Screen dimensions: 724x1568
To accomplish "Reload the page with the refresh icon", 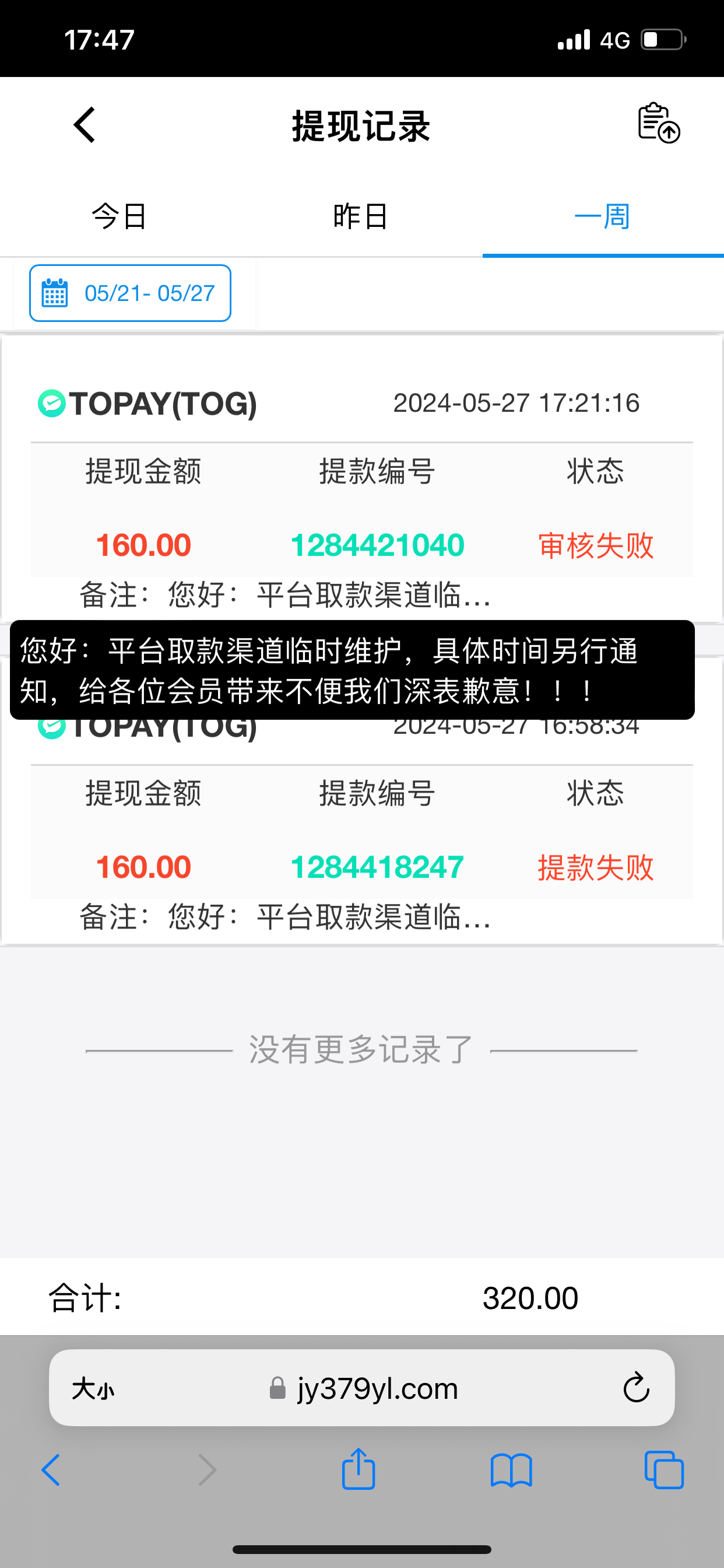I will pos(637,1388).
